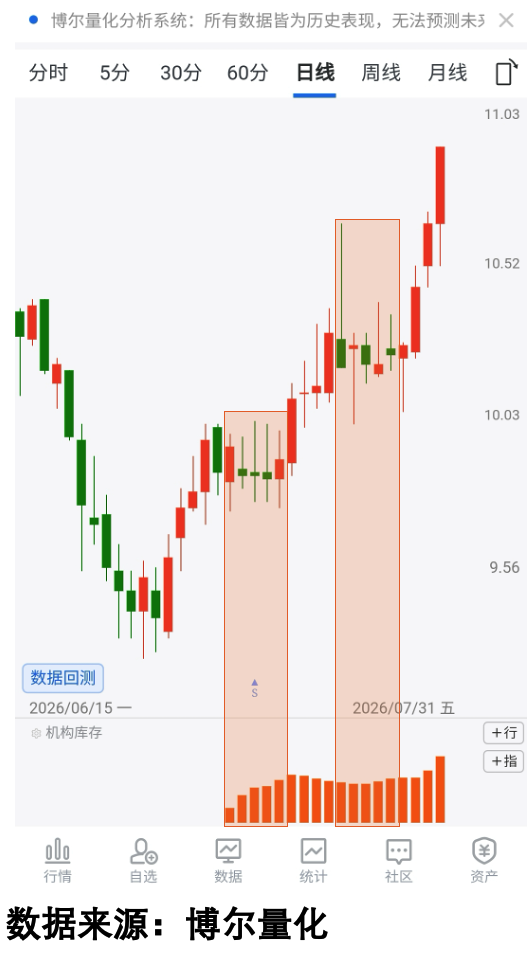
Task: Go to the 社区 community tab
Action: coord(398,861)
